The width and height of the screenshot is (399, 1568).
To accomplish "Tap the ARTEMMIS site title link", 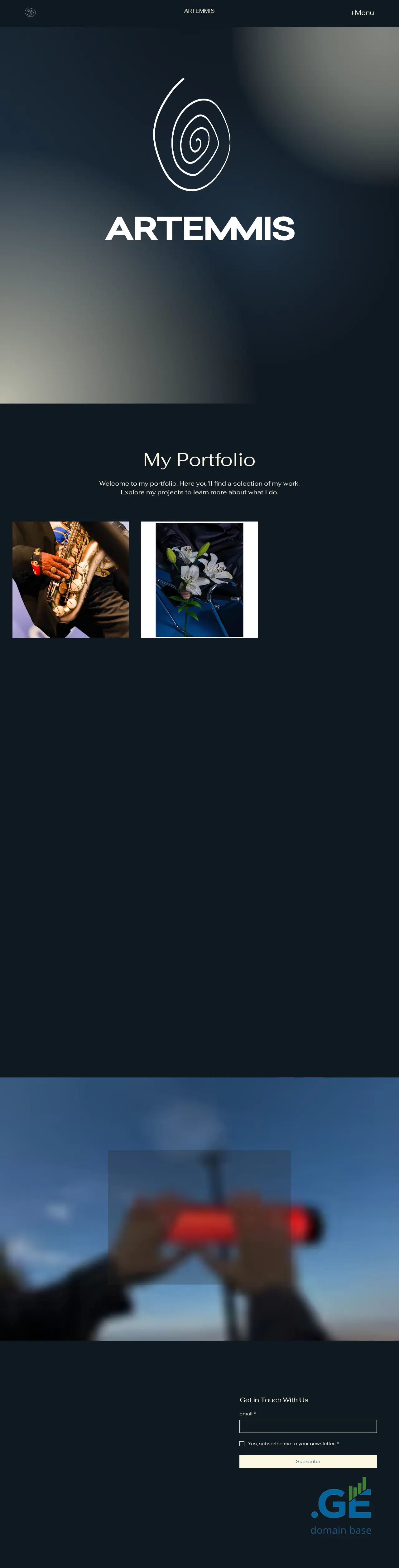I will tap(199, 11).
